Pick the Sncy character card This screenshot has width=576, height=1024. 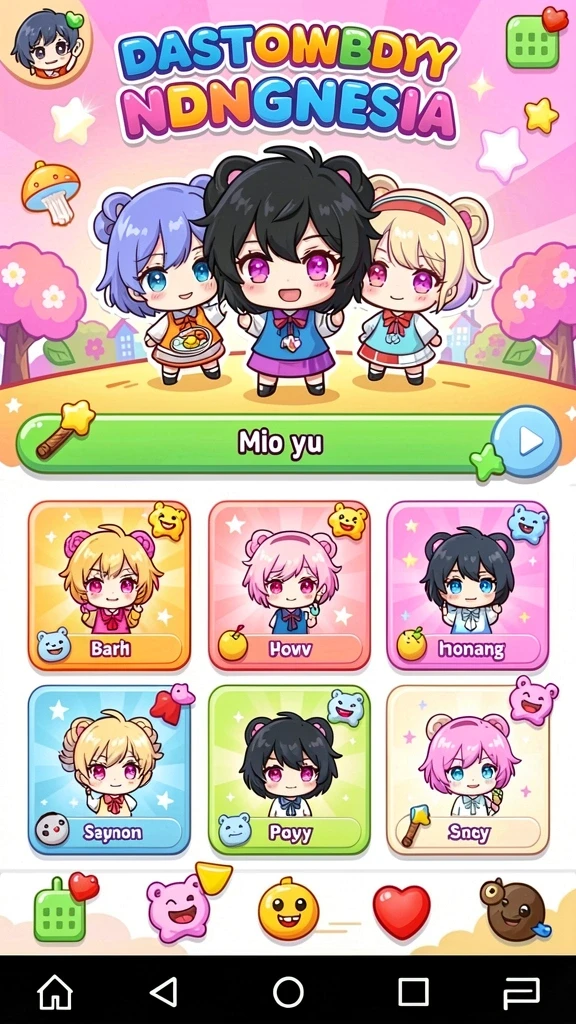tap(468, 770)
